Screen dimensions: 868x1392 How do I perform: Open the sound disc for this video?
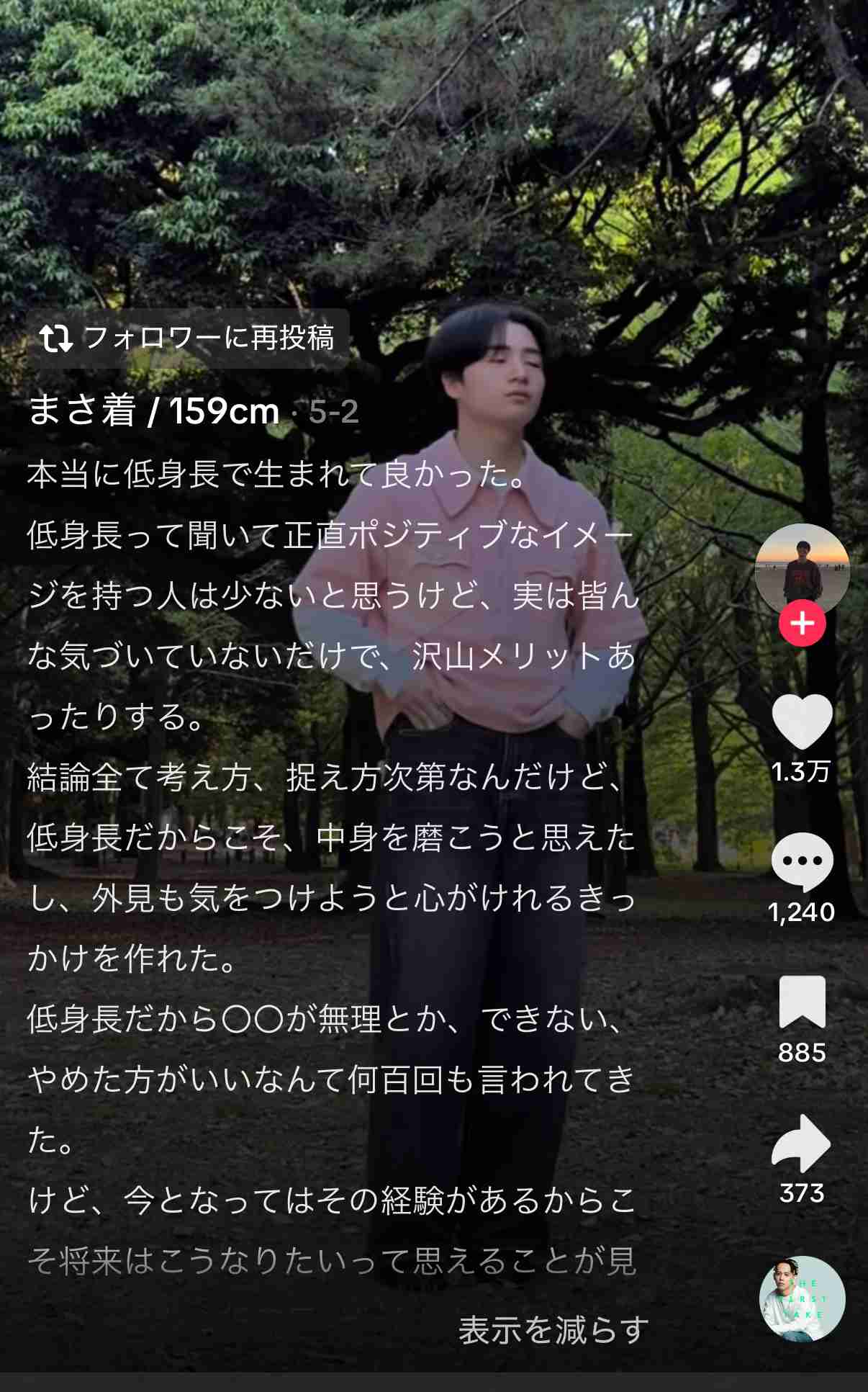pos(802,1299)
